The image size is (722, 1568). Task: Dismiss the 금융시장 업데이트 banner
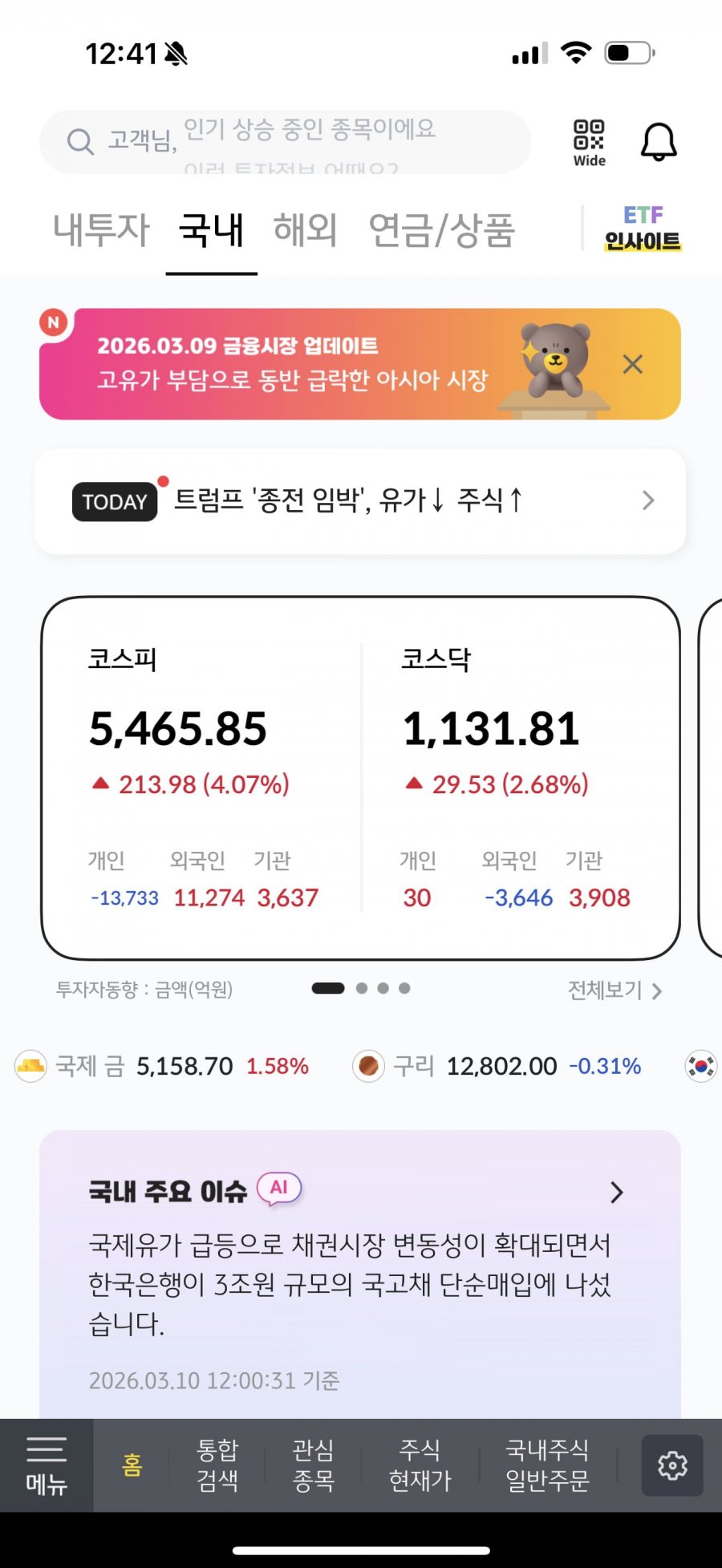point(633,365)
